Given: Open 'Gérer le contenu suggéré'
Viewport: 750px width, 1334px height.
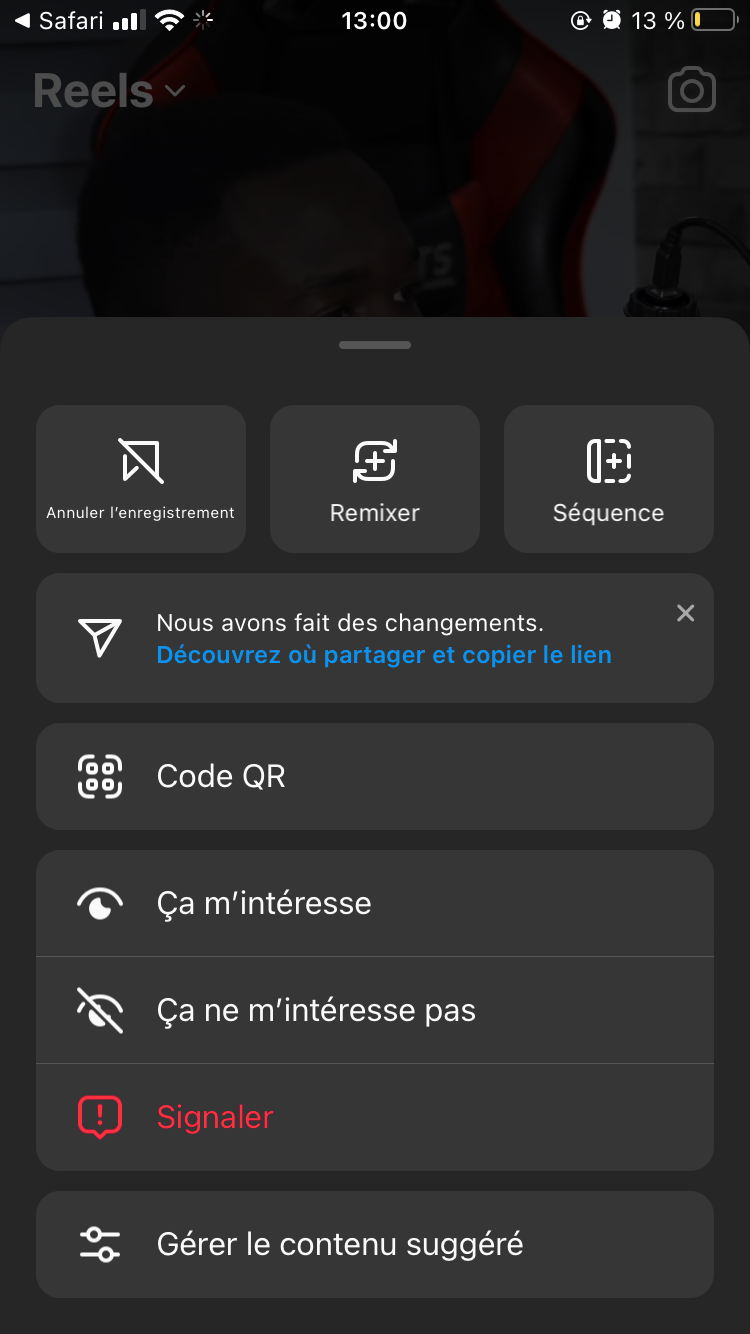Looking at the screenshot, I should click(x=375, y=1244).
